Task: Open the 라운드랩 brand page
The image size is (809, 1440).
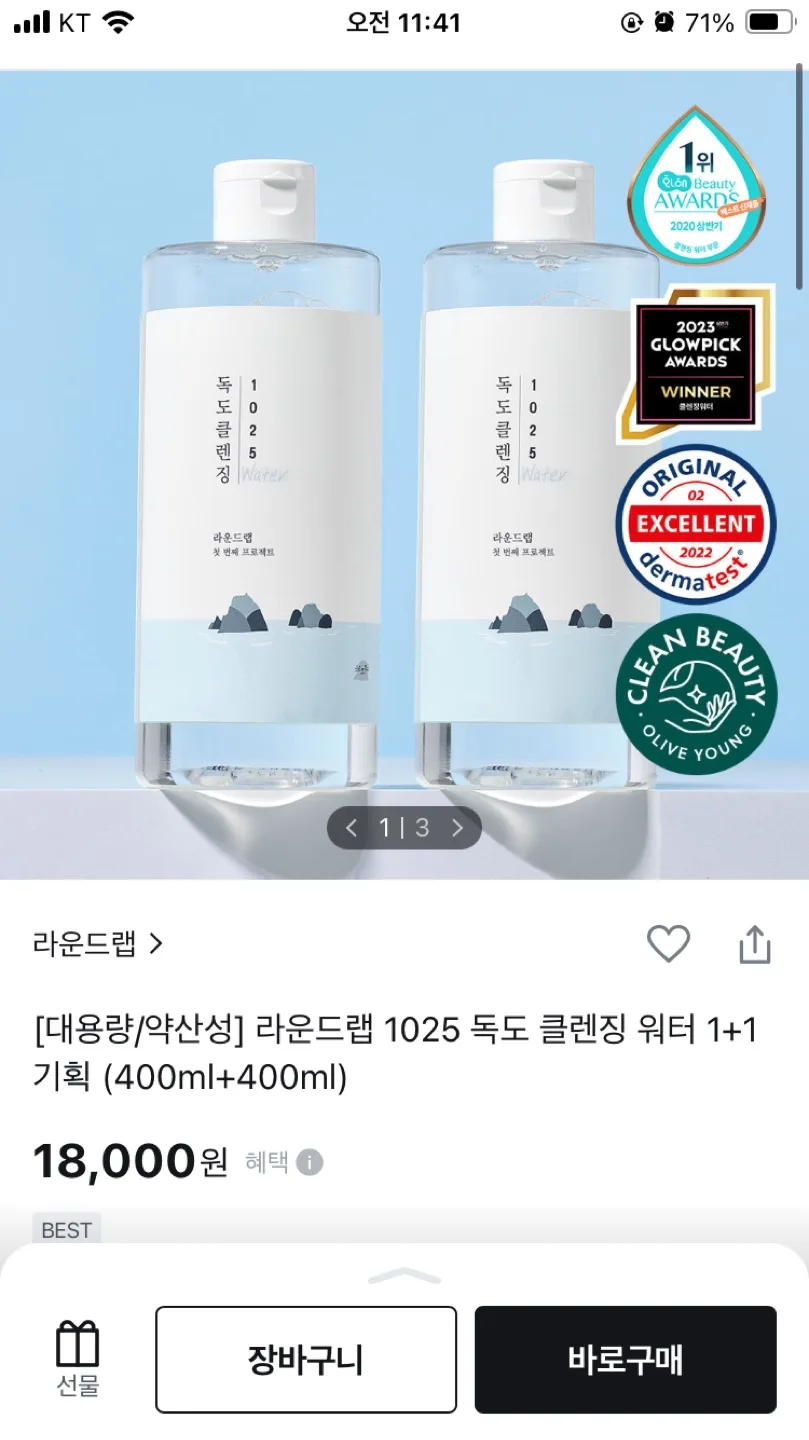Action: pos(97,943)
